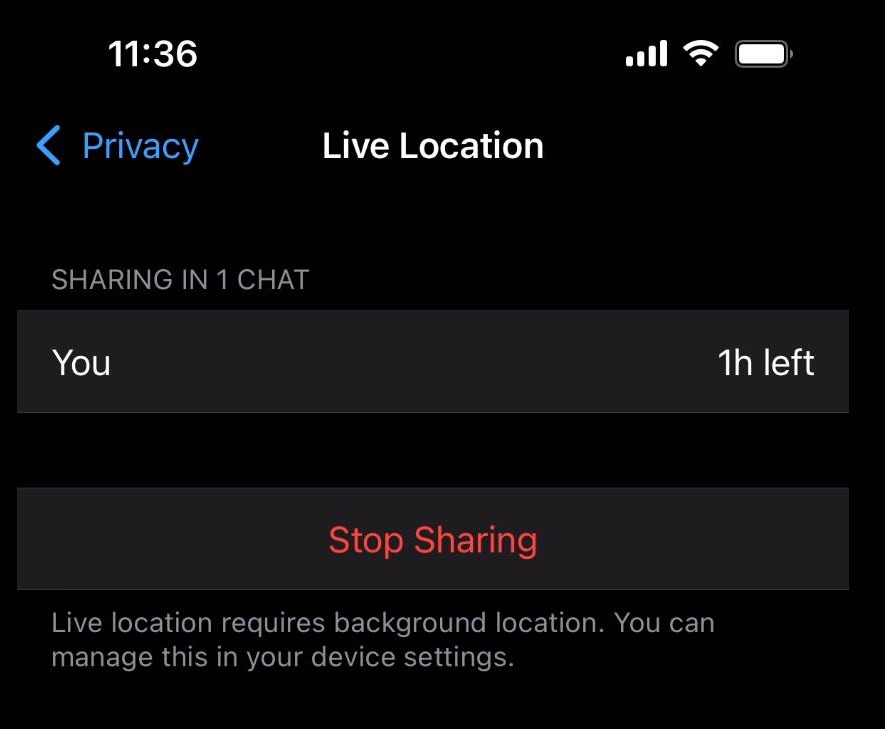Tap Stop Sharing live location
885x729 pixels.
click(432, 540)
